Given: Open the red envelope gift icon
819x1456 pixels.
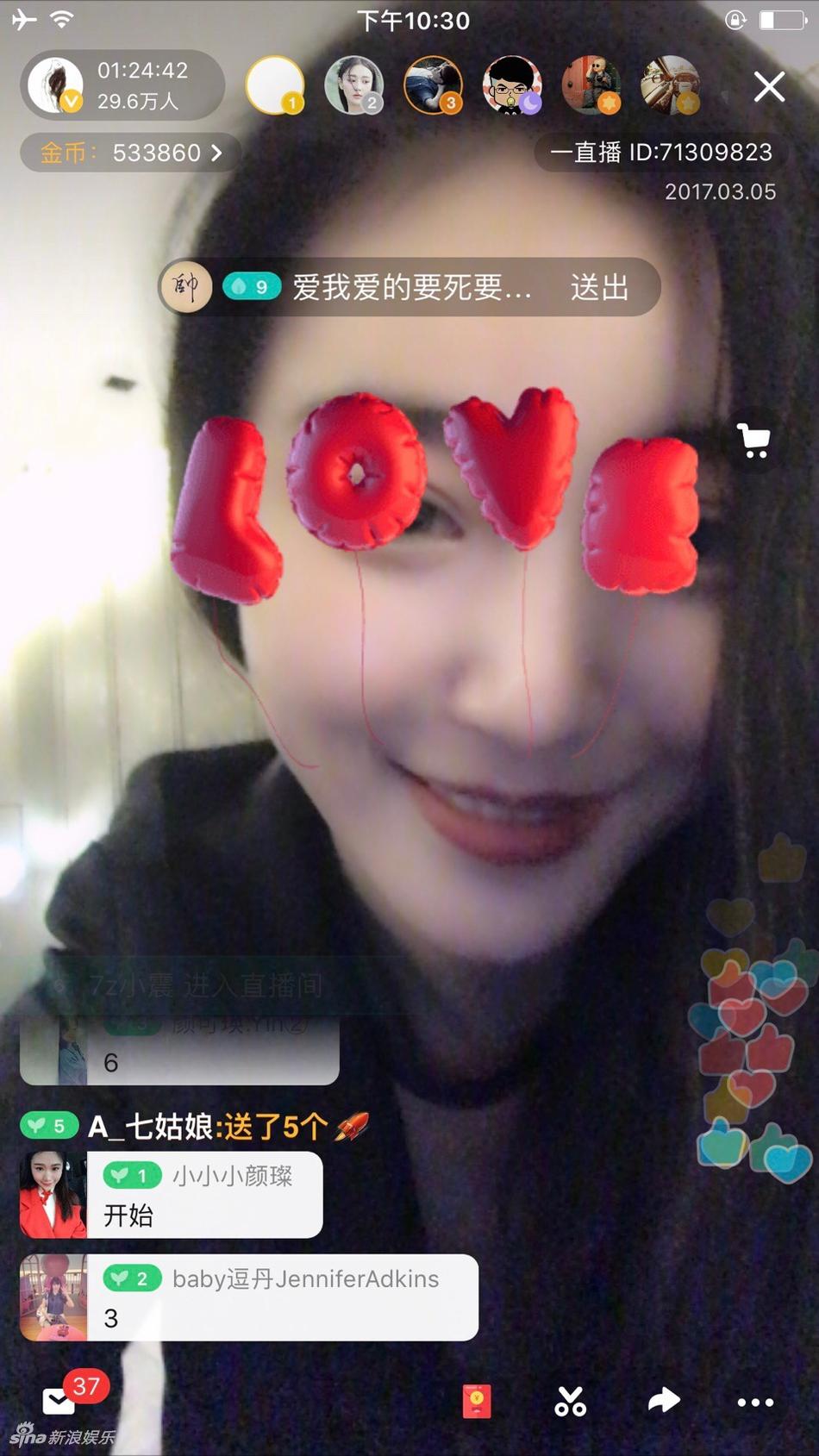Looking at the screenshot, I should (x=477, y=1401).
